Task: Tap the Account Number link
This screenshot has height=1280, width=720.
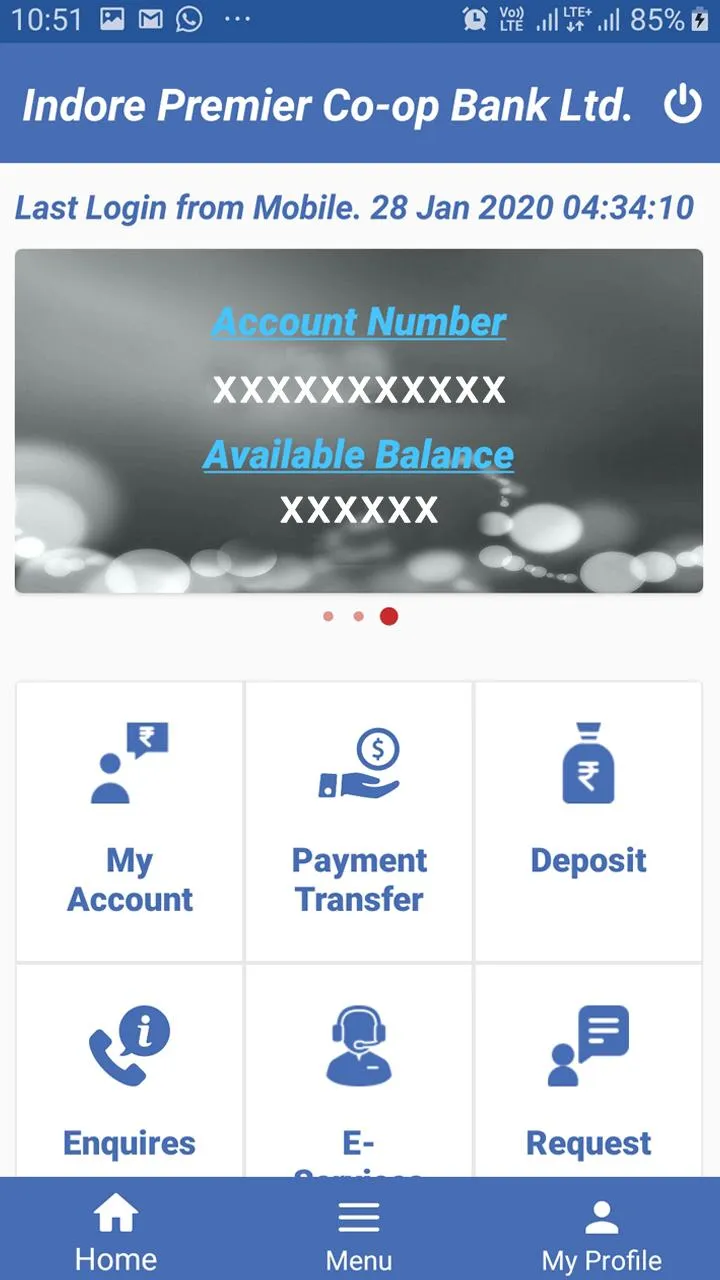Action: pyautogui.click(x=359, y=322)
